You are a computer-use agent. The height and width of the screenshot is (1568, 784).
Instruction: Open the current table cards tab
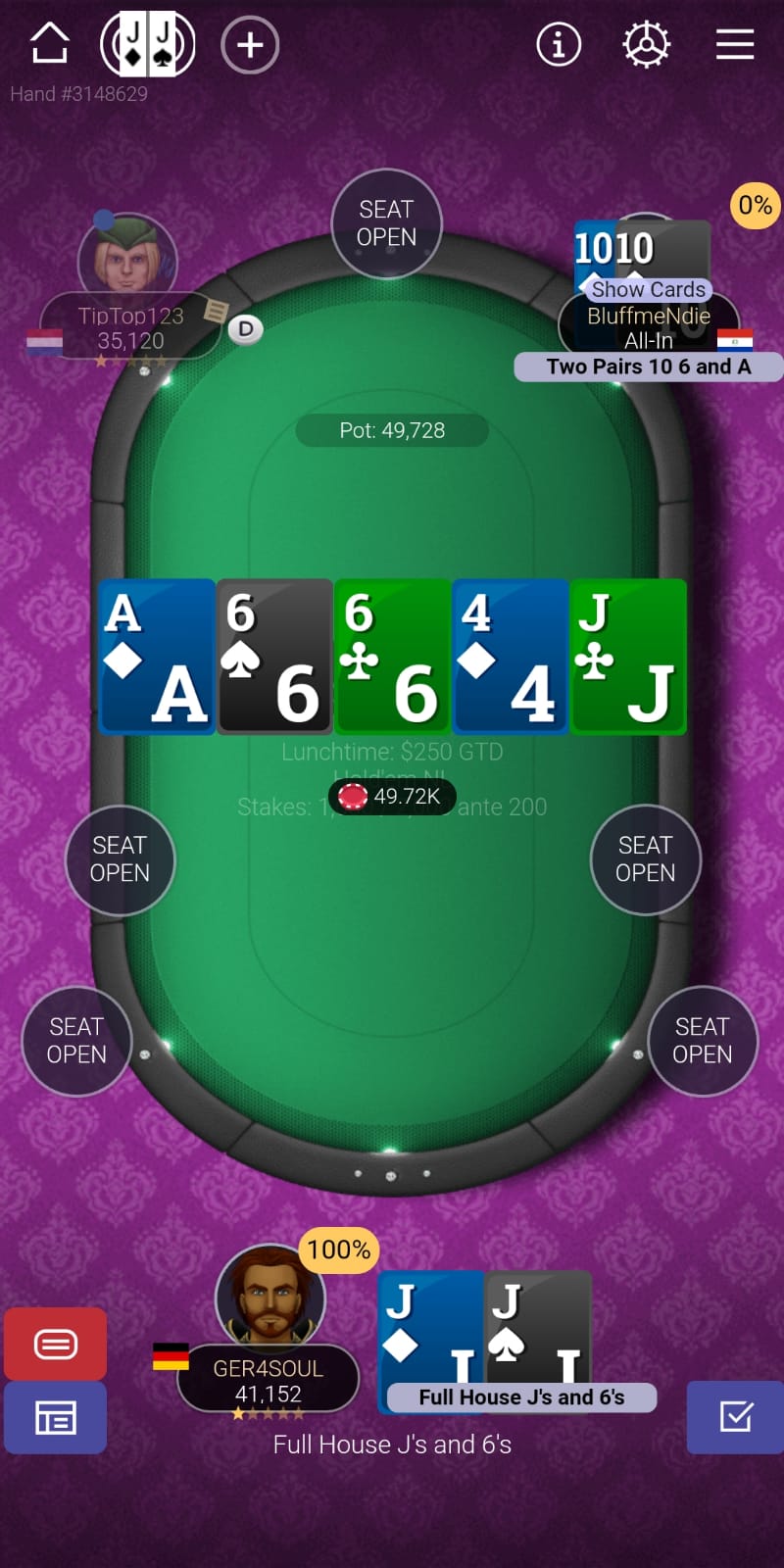pos(148,44)
